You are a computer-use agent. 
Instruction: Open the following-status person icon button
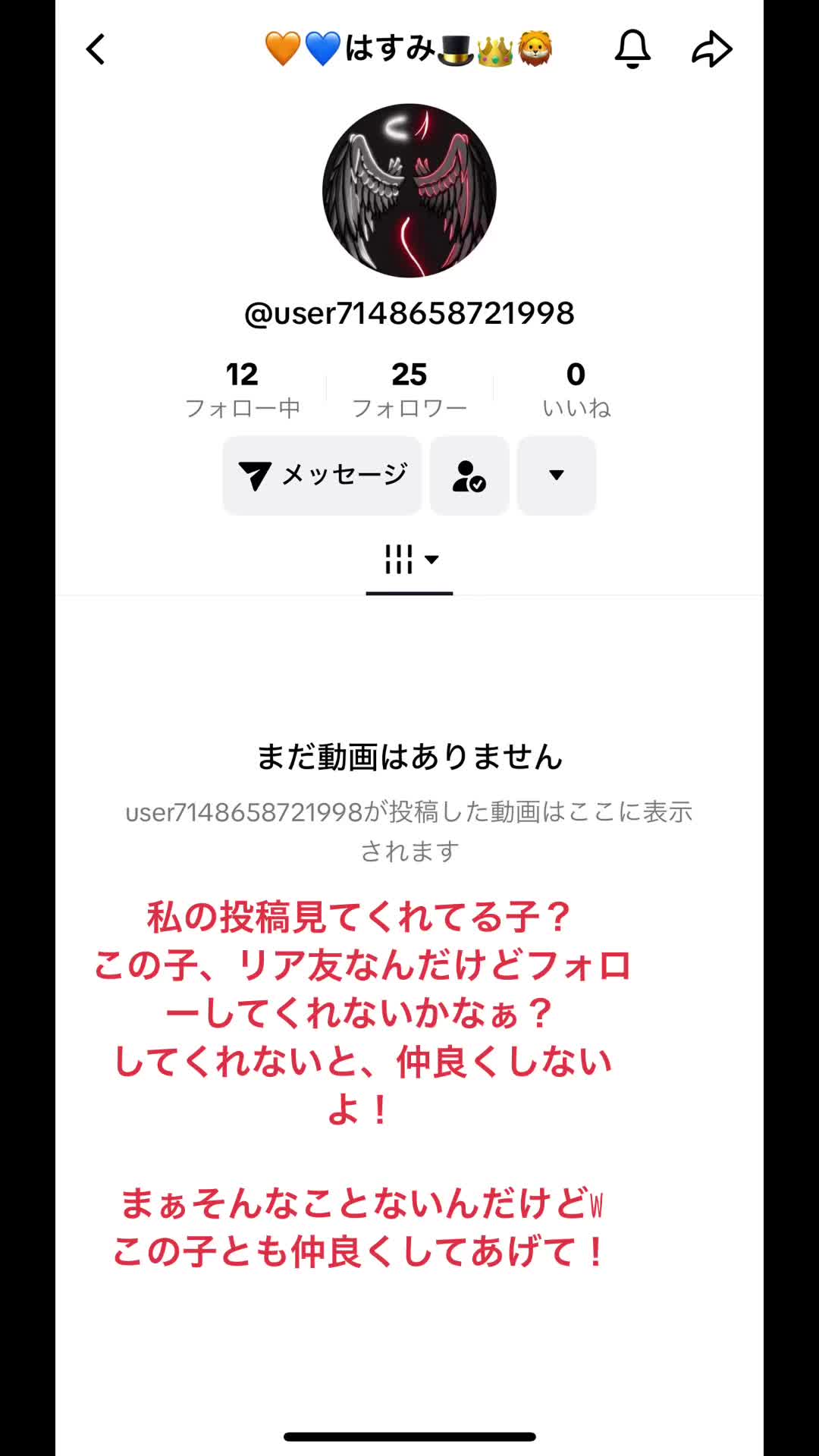point(469,475)
